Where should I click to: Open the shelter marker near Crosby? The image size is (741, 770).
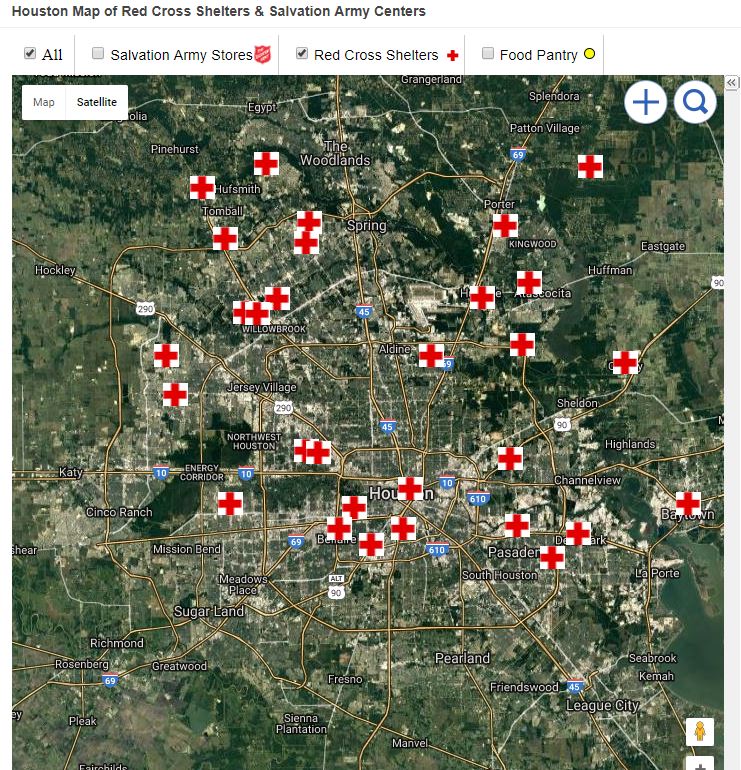(x=625, y=362)
